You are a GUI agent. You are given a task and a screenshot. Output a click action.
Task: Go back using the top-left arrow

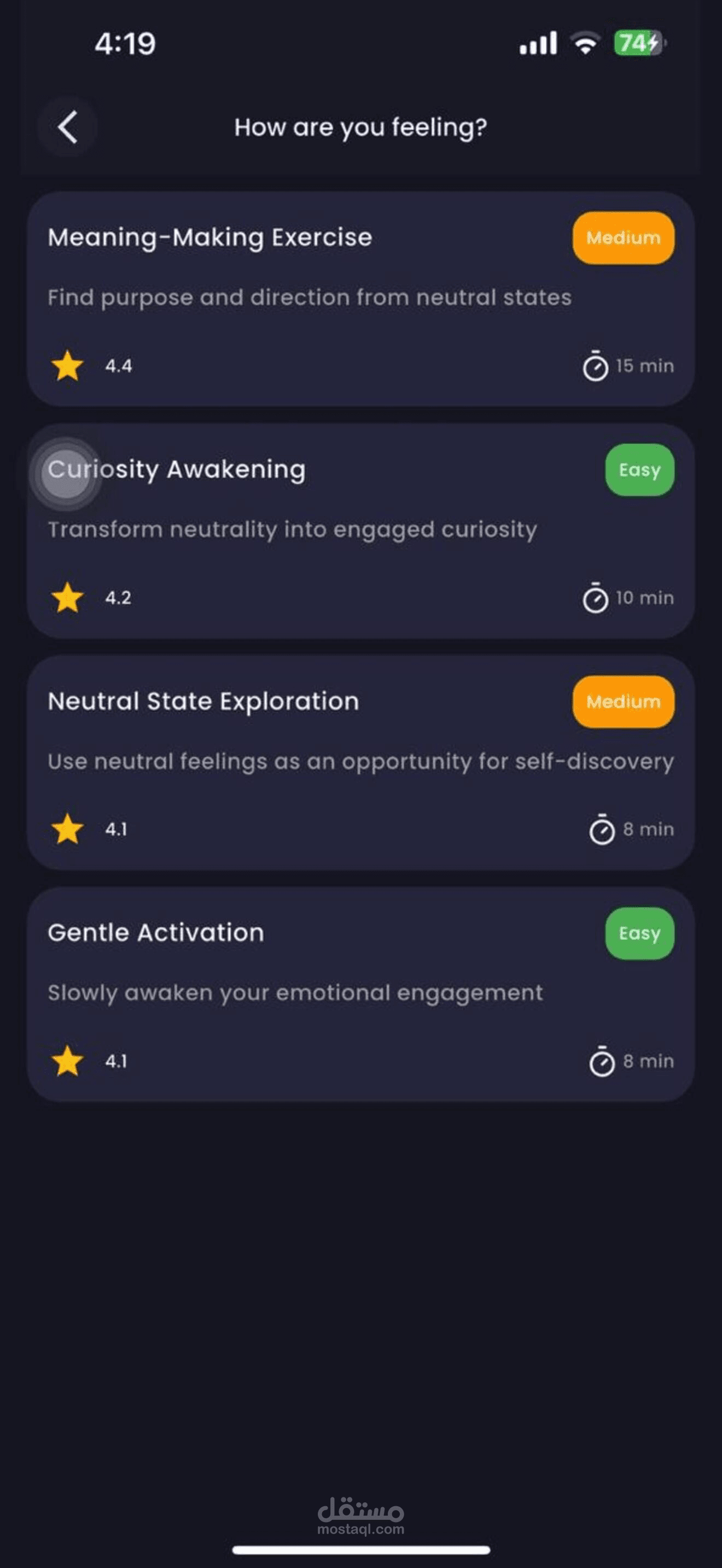coord(68,127)
